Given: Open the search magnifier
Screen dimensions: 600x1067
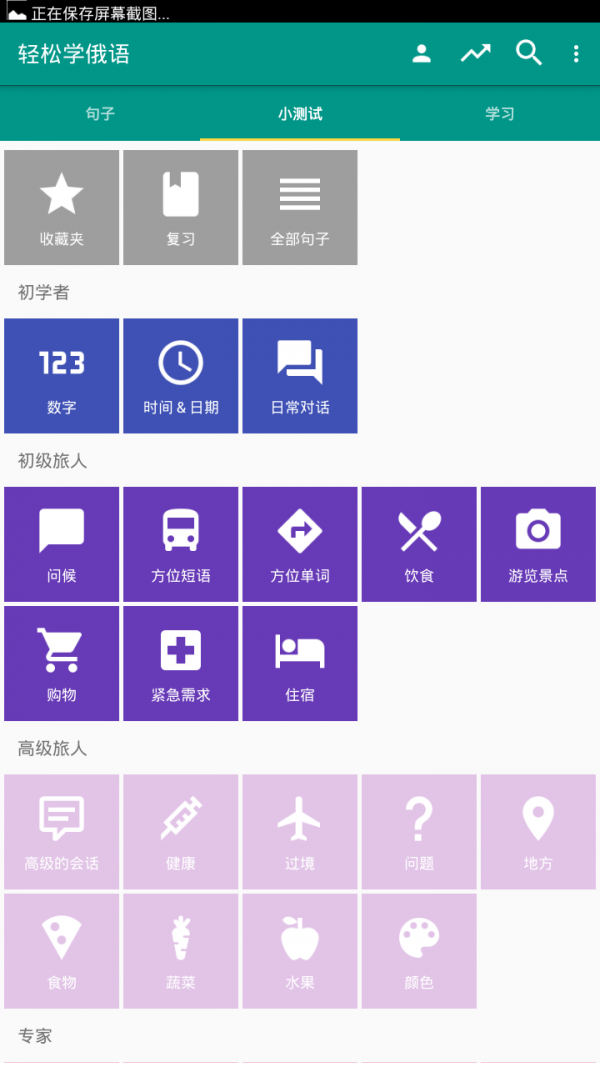Looking at the screenshot, I should point(528,54).
